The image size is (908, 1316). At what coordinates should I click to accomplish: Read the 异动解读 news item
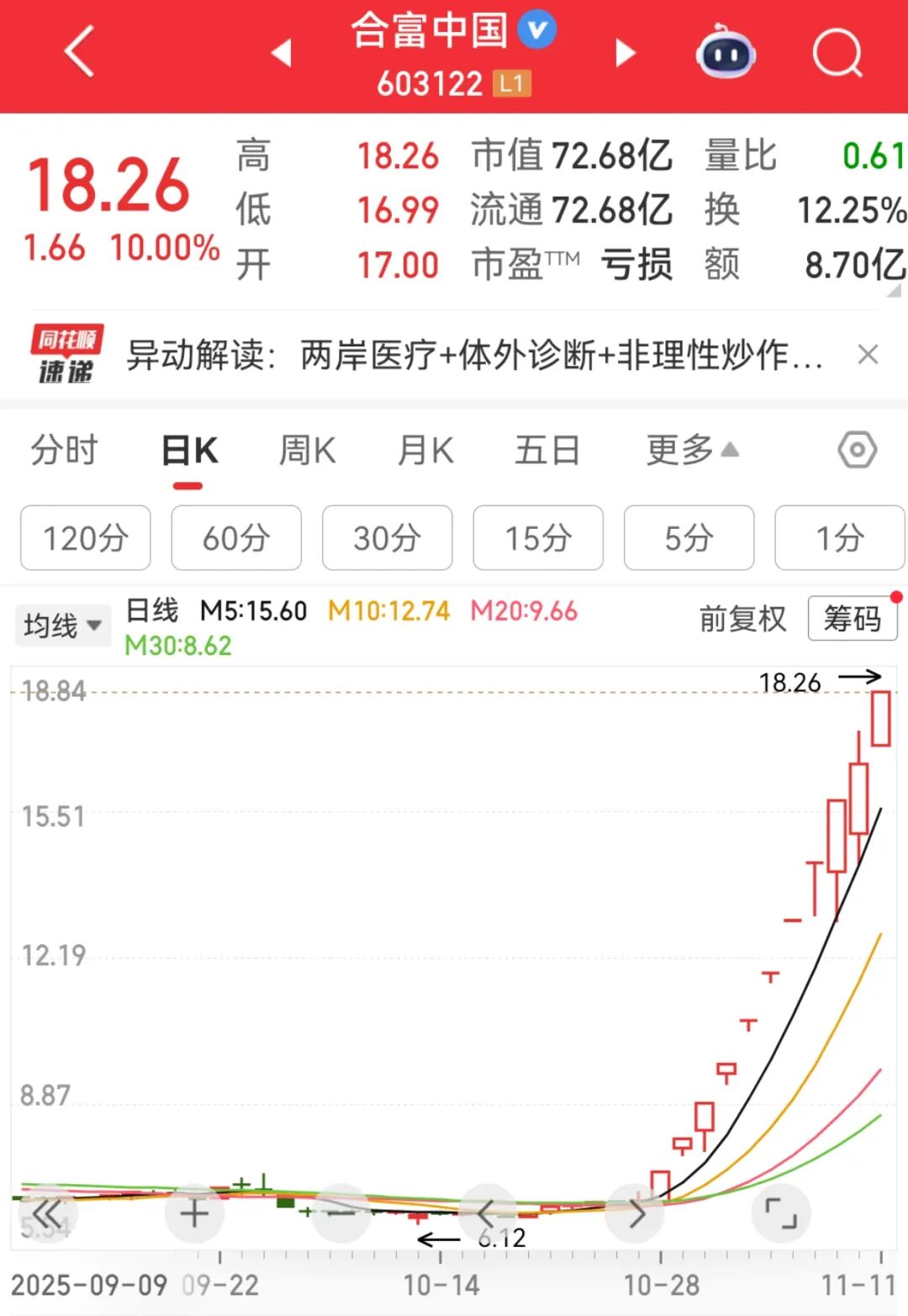click(475, 355)
